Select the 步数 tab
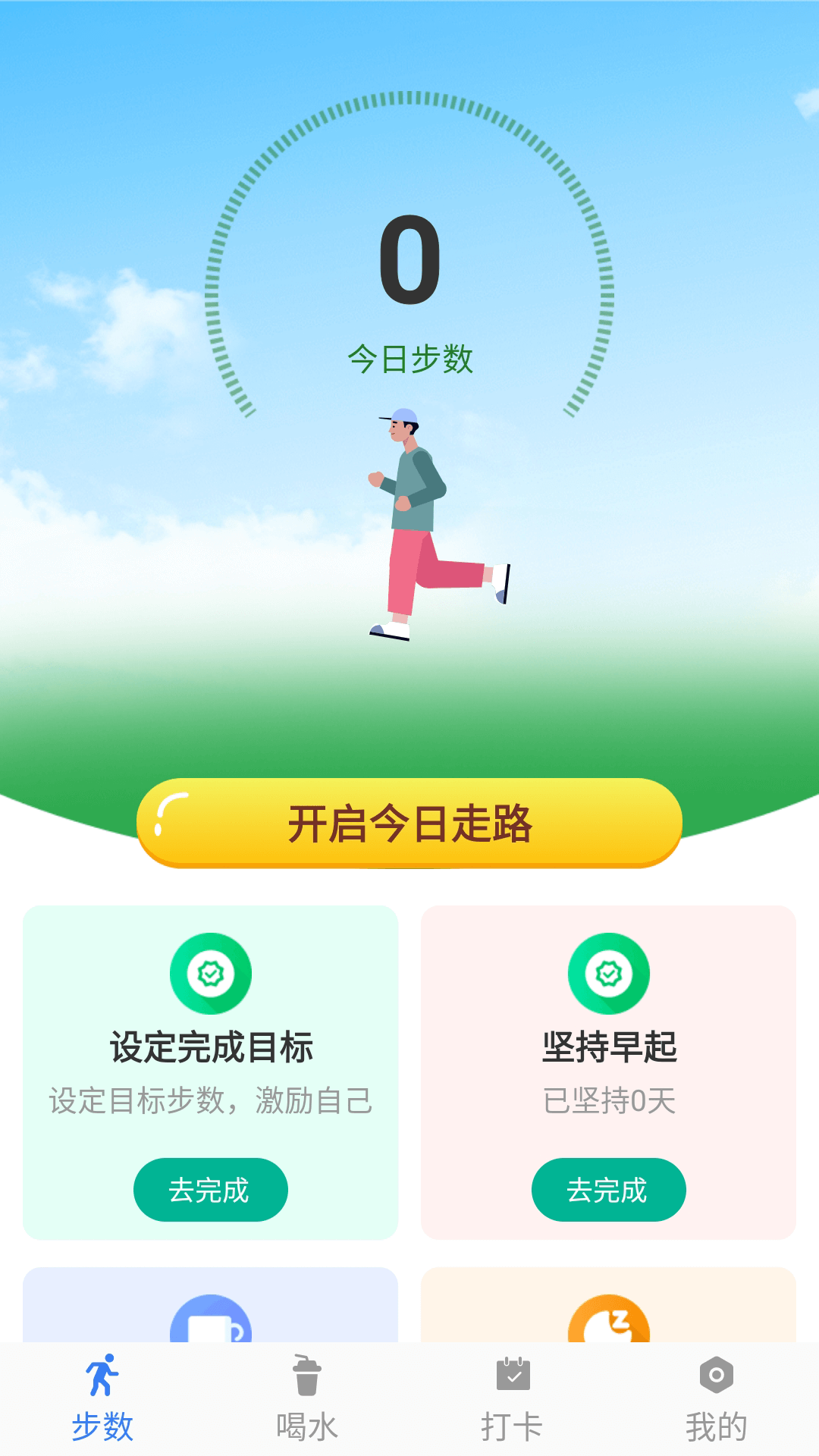The width and height of the screenshot is (819, 1456). (x=102, y=1399)
